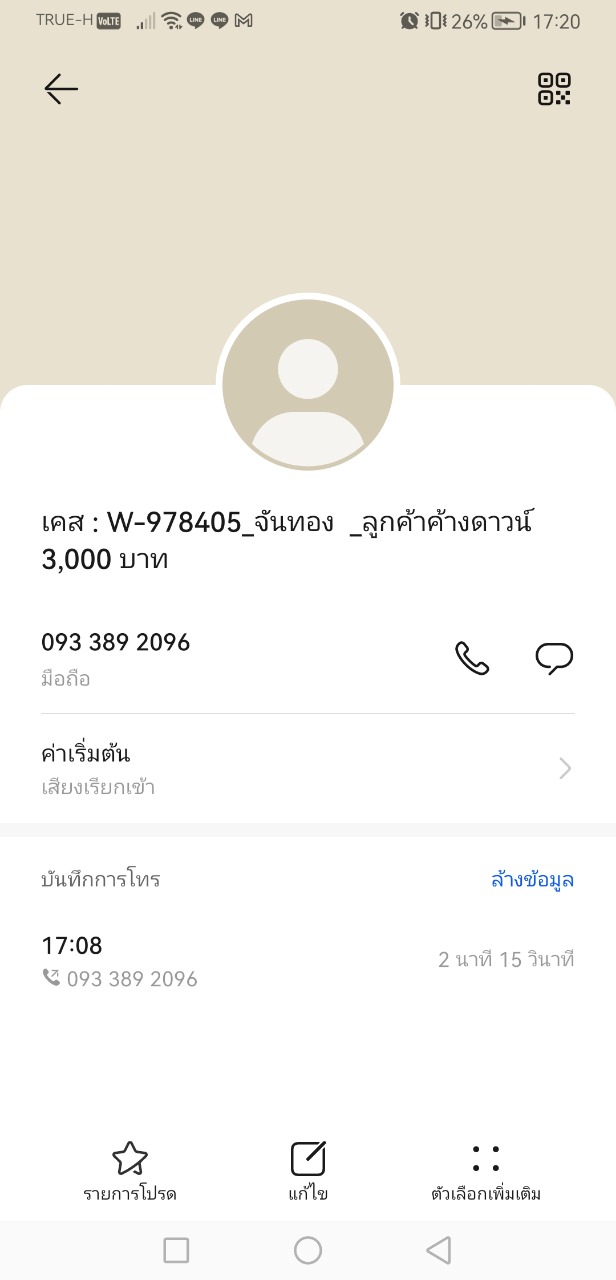Screen dimensions: 616x1280
Task: Tap แก้ไข to edit the contact
Action: tap(308, 1172)
